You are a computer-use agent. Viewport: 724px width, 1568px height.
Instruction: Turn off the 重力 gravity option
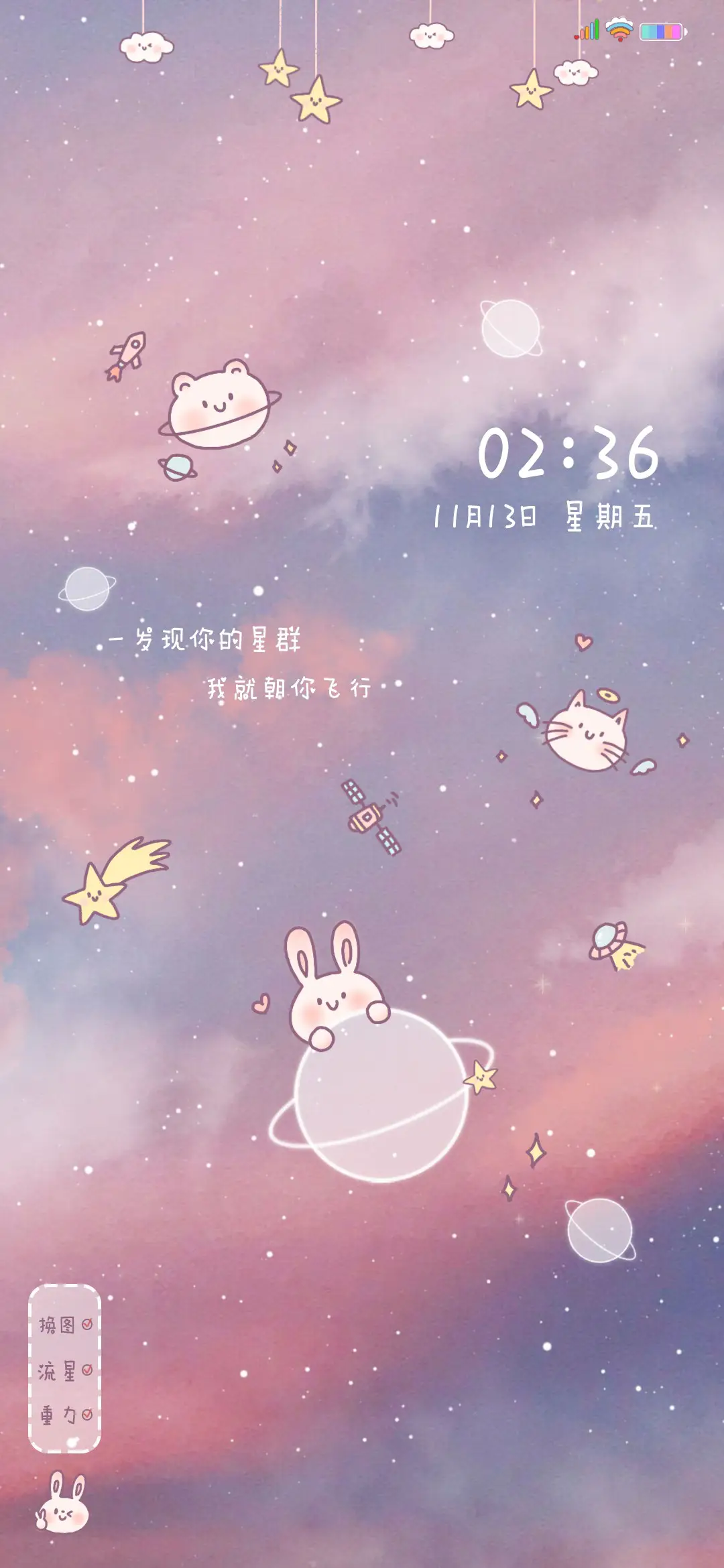[x=86, y=1414]
